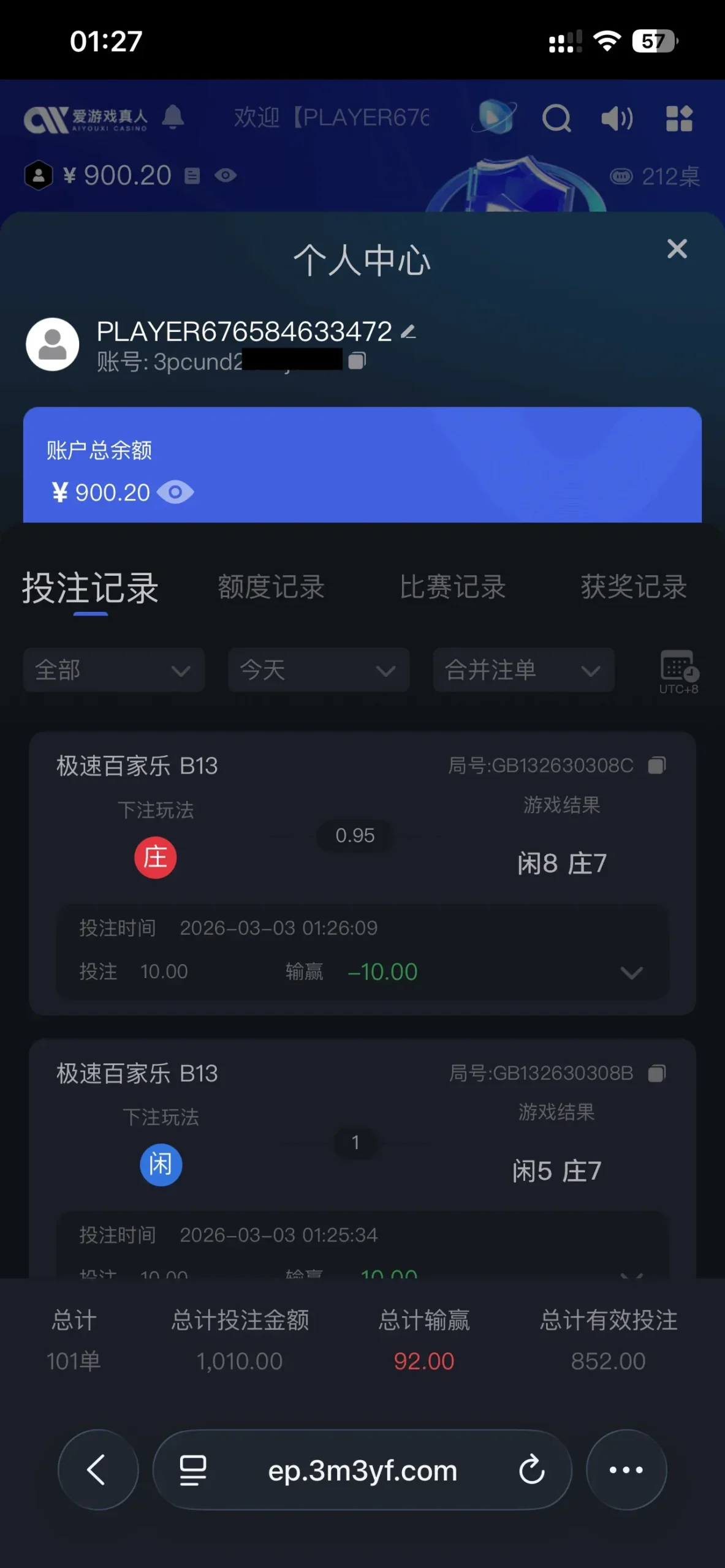Screen dimensions: 725x1568
Task: Switch to the 额度记录 tab
Action: 271,587
